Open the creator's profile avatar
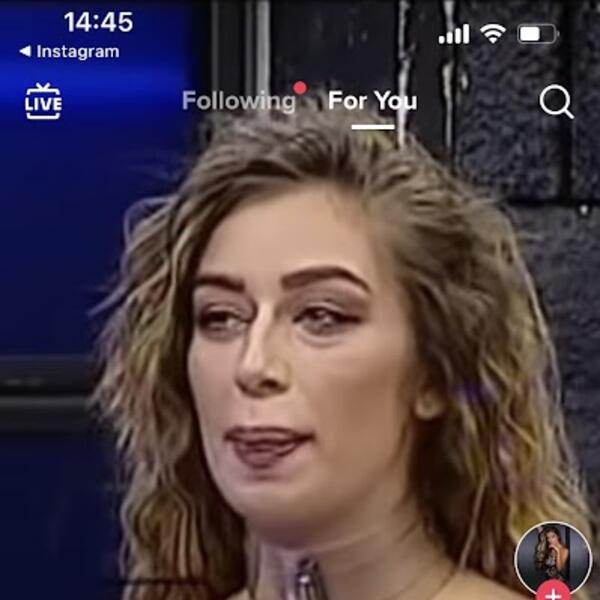Image resolution: width=600 pixels, height=600 pixels. 552,557
